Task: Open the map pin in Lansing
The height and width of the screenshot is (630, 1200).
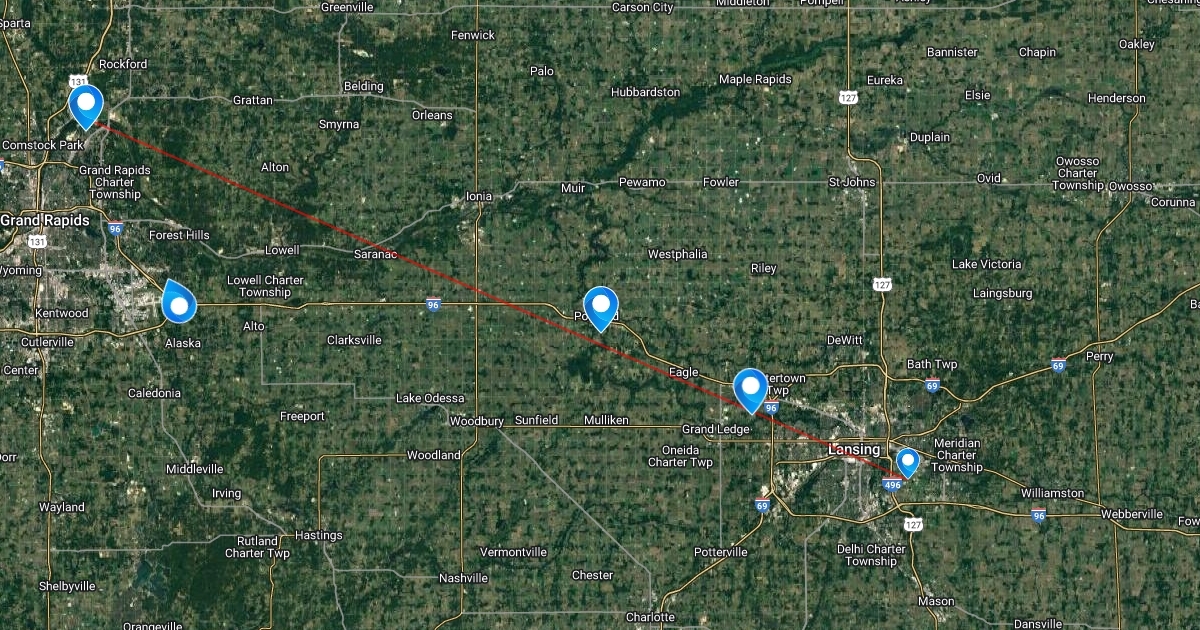Action: click(908, 463)
